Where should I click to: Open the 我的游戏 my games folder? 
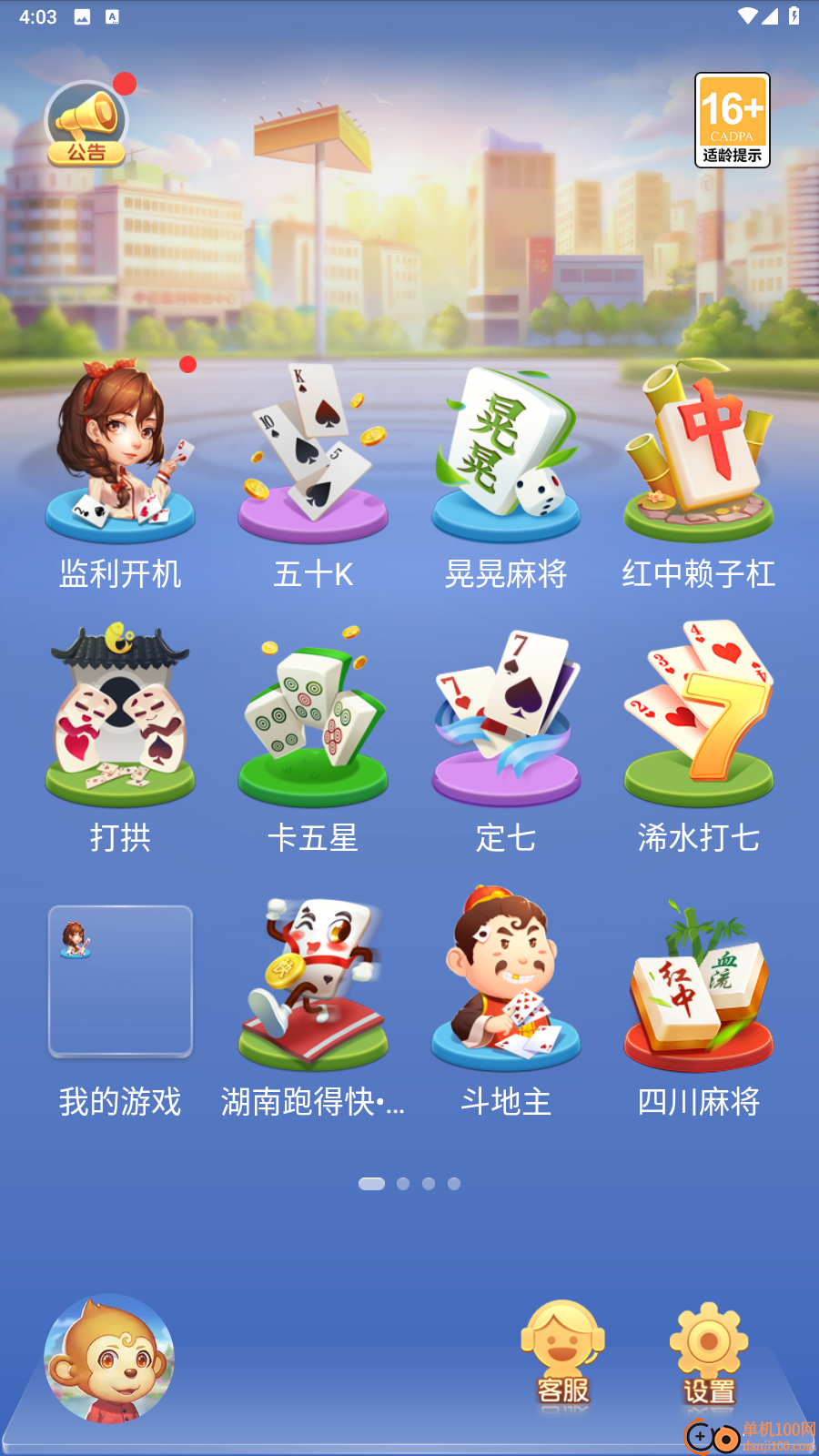(x=120, y=981)
